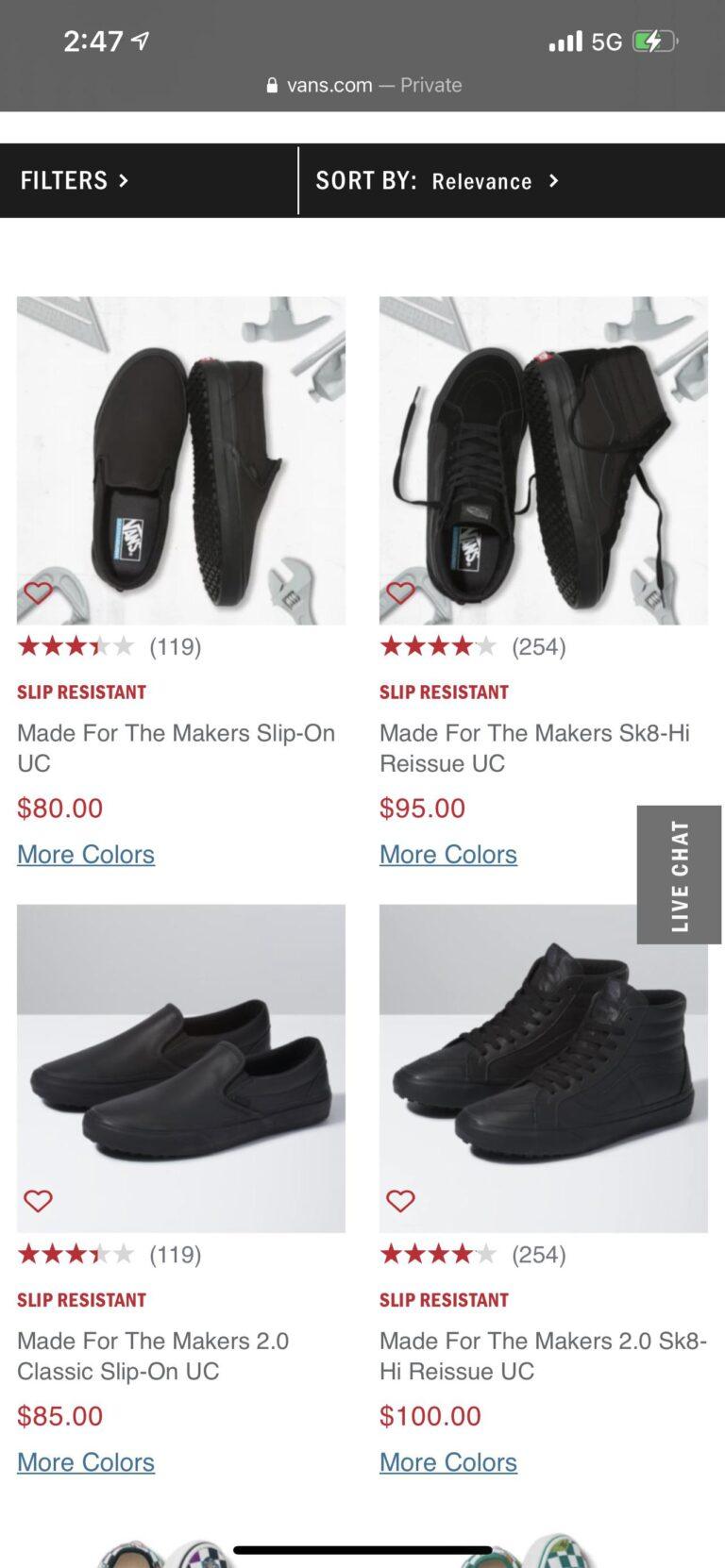This screenshot has height=1568, width=725.
Task: Tap the vans.com address bar
Action: coord(363,85)
